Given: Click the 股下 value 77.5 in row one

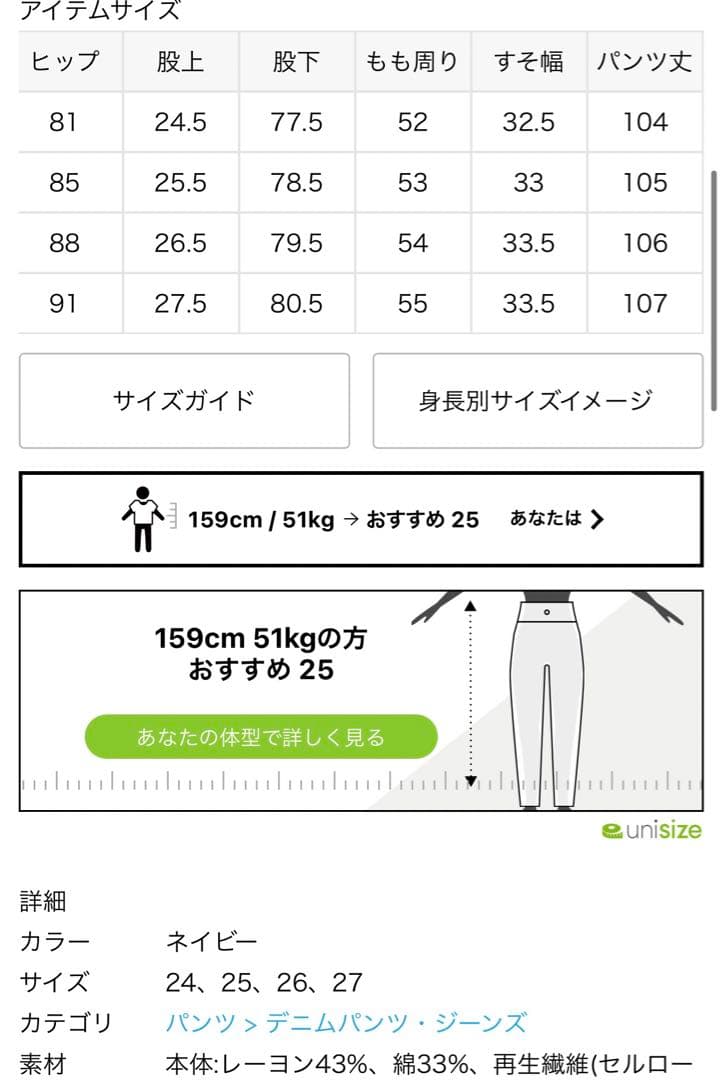Looking at the screenshot, I should [296, 122].
